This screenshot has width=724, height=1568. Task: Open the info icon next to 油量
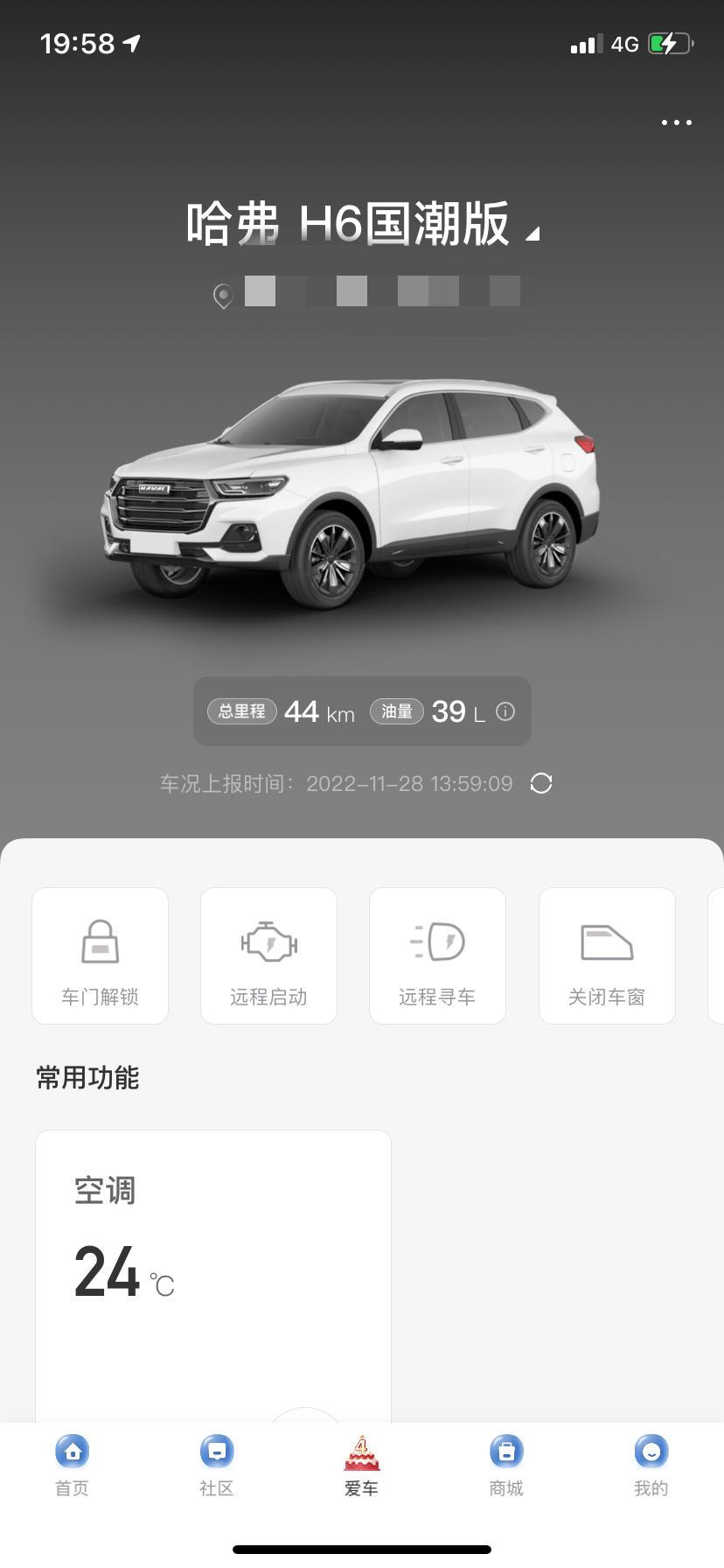click(505, 711)
